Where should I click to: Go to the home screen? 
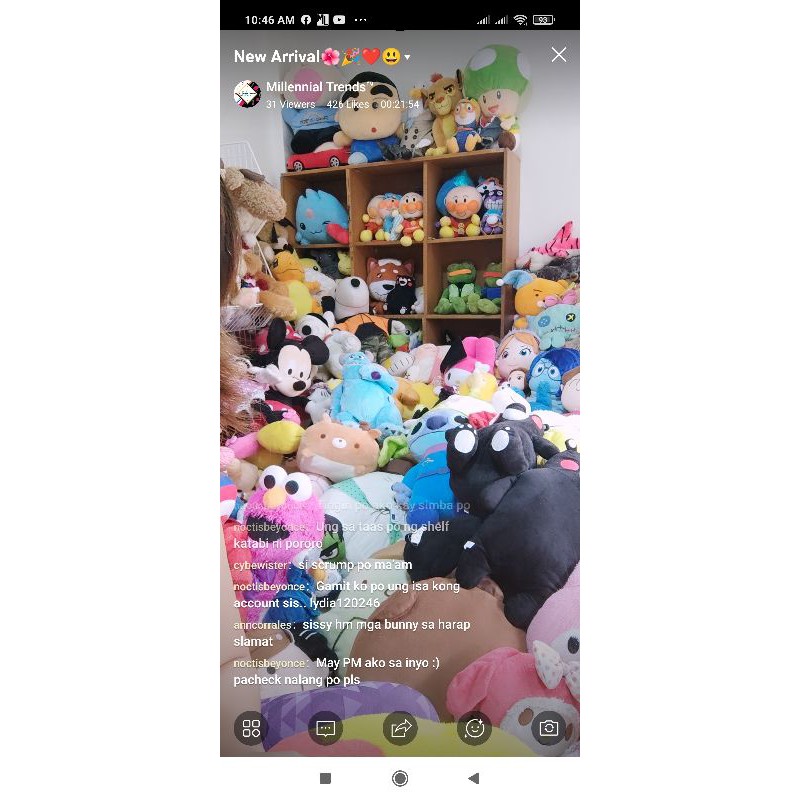point(400,778)
